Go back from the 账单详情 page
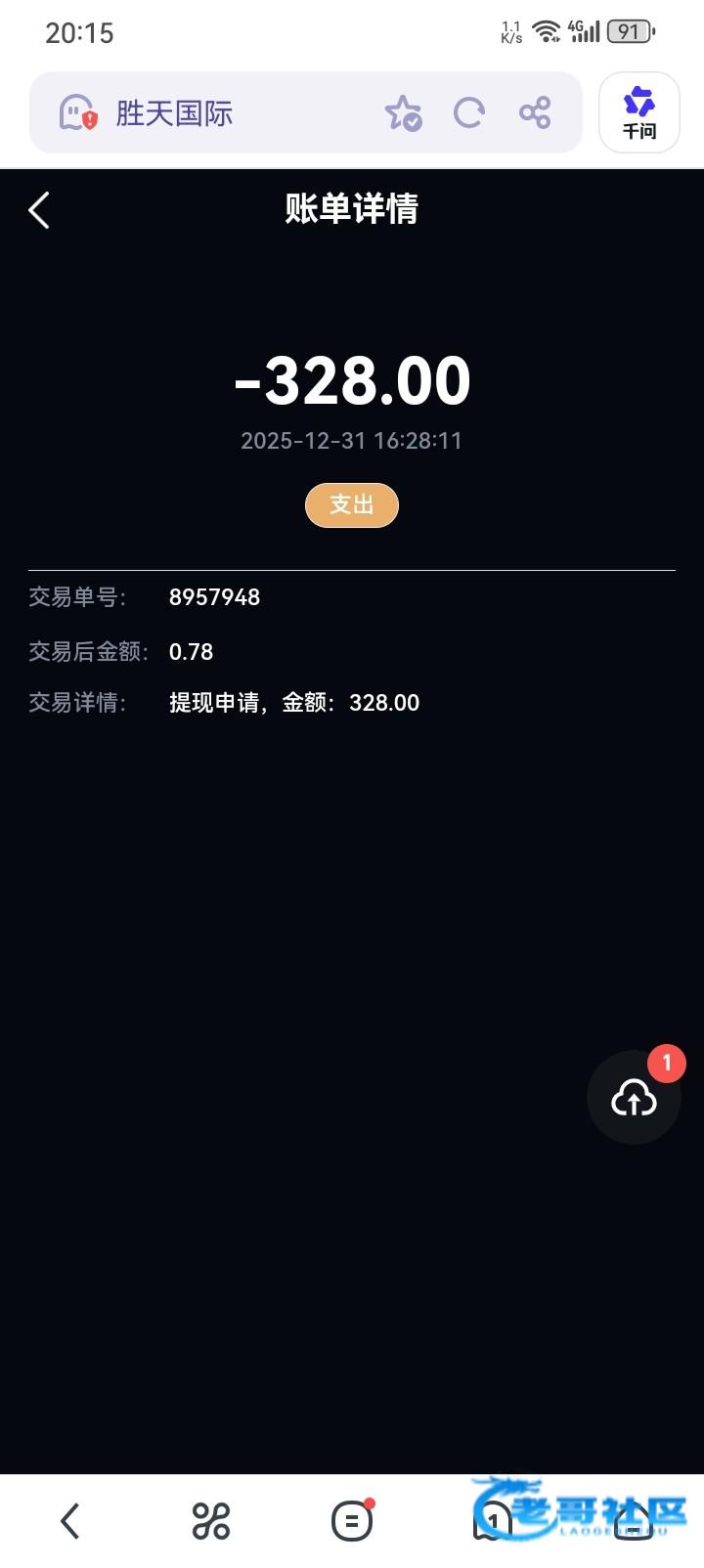The height and width of the screenshot is (1568, 704). pyautogui.click(x=39, y=210)
